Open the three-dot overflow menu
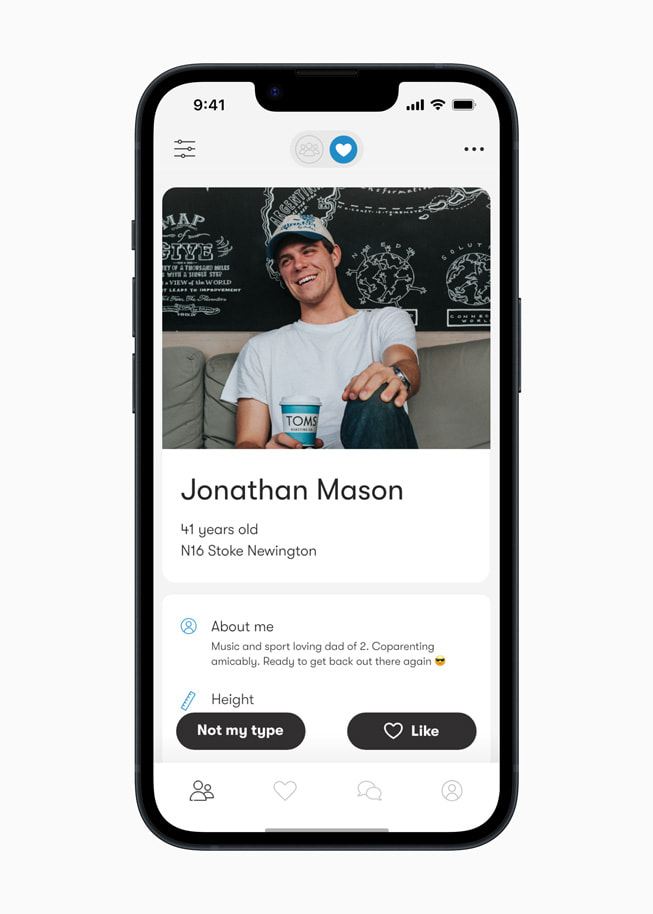Viewport: 653px width, 914px height. 474,149
